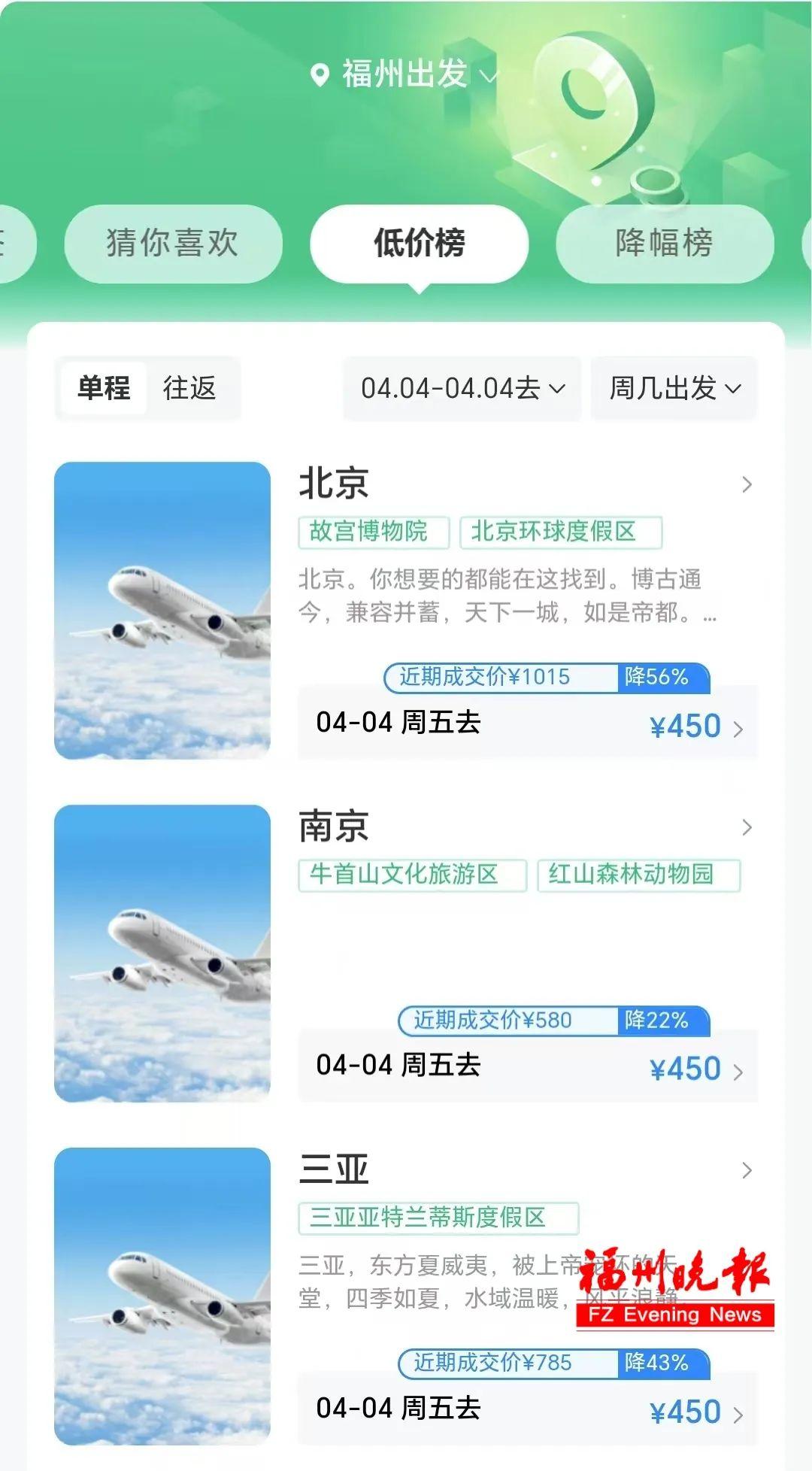This screenshot has height=1471, width=812.
Task: Select 单程 one-way option
Action: [104, 388]
